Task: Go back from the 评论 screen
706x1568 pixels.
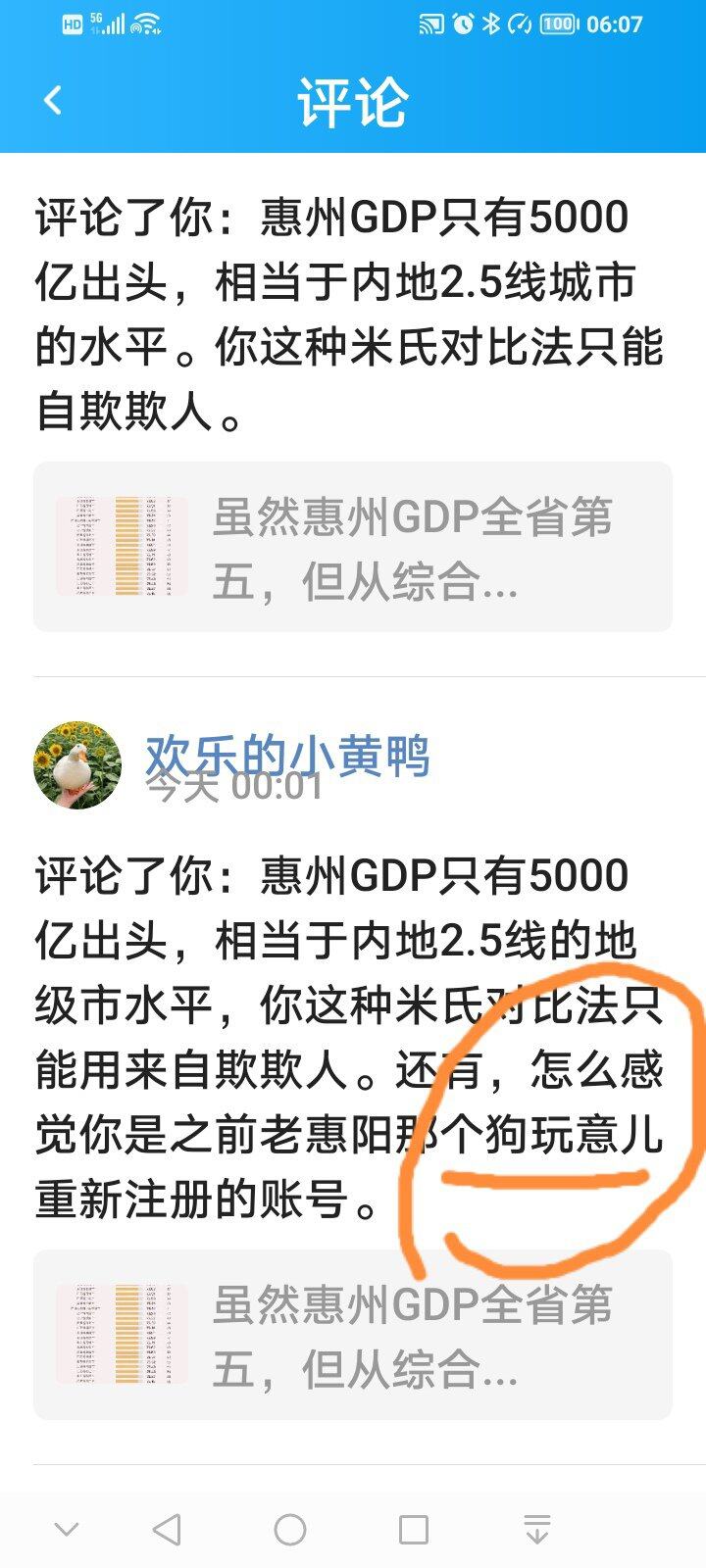Action: [53, 100]
